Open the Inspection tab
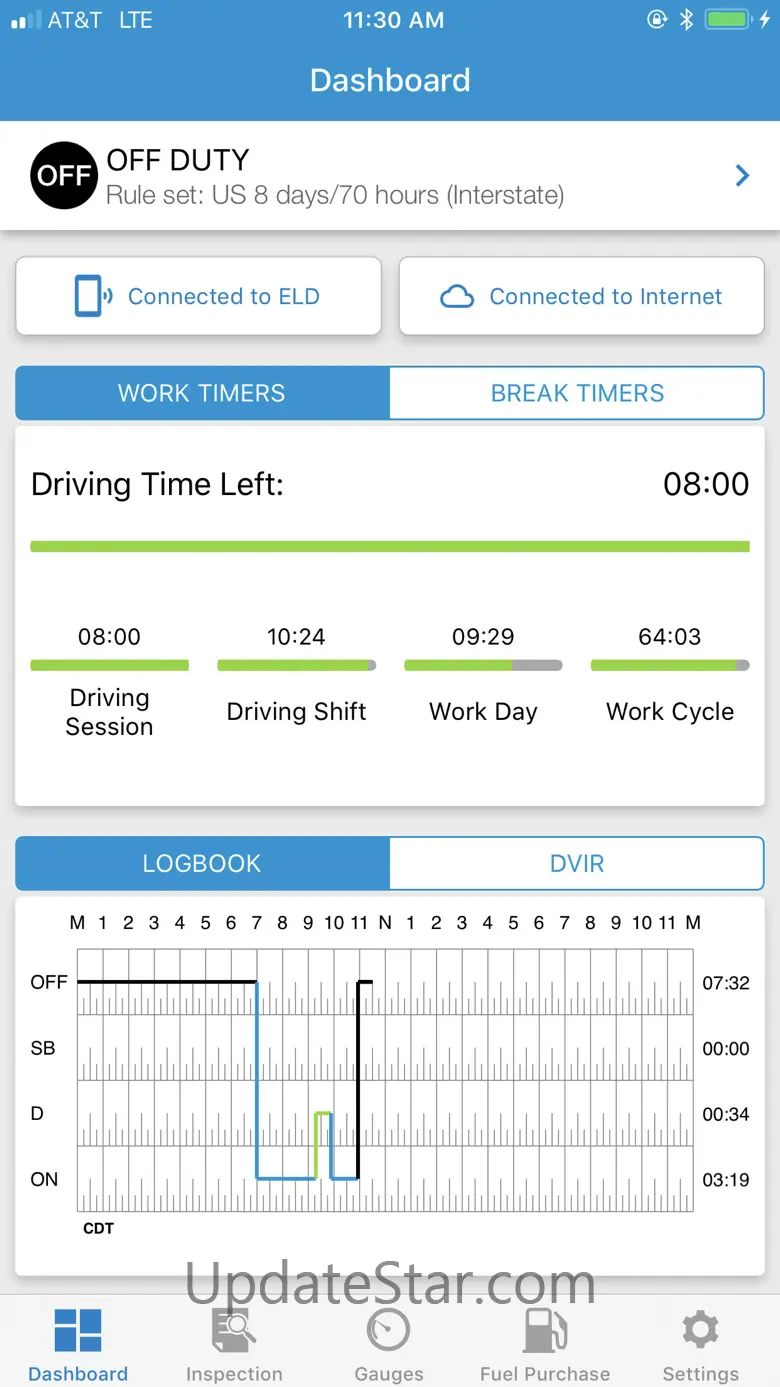The image size is (780, 1387). (x=234, y=1343)
